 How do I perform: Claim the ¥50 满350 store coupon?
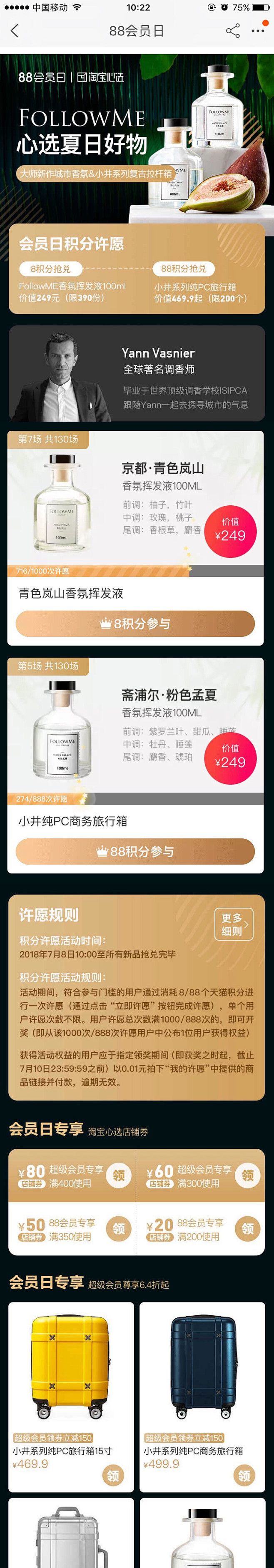119,1229
